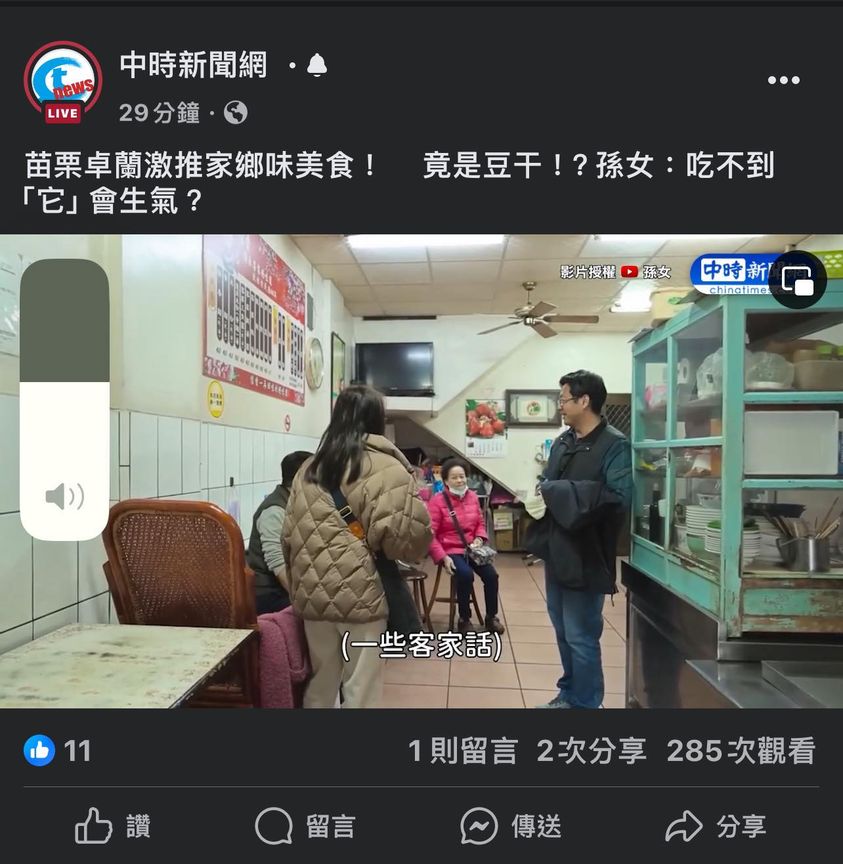The image size is (843, 864).
Task: Open 中時新聞網 profile picture
Action: coord(62,83)
